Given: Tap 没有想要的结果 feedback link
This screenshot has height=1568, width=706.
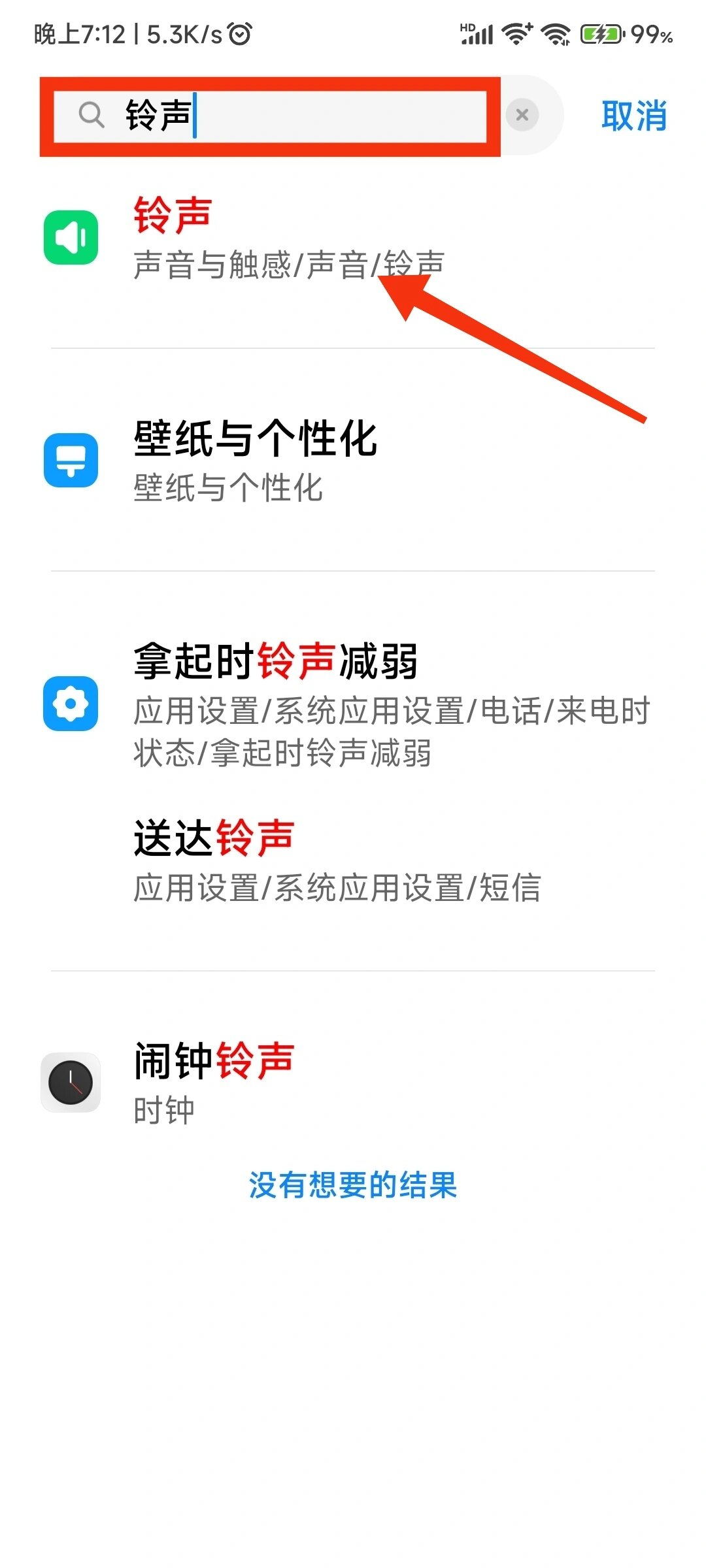Looking at the screenshot, I should pyautogui.click(x=353, y=1186).
